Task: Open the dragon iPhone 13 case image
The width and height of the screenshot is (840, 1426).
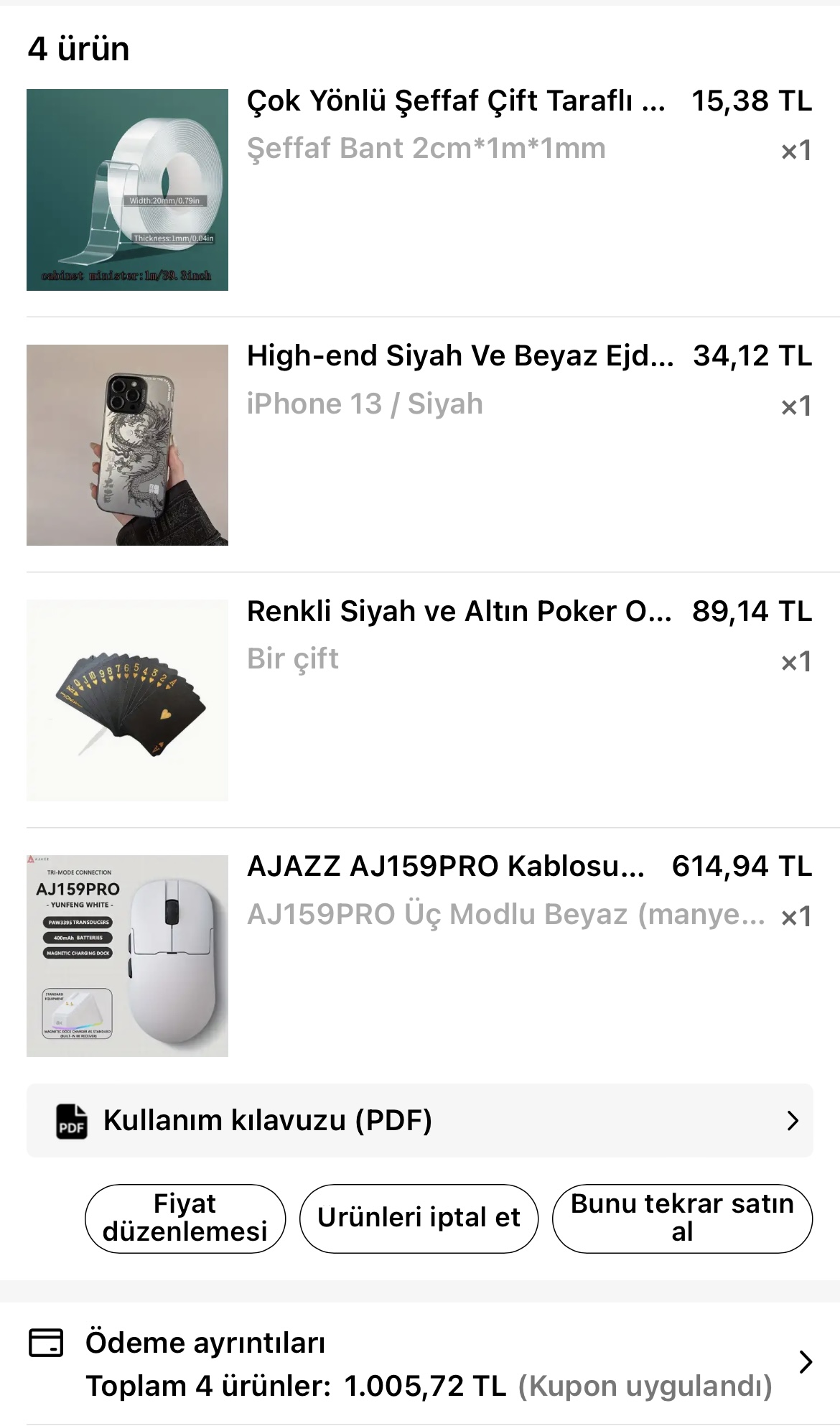Action: [127, 445]
